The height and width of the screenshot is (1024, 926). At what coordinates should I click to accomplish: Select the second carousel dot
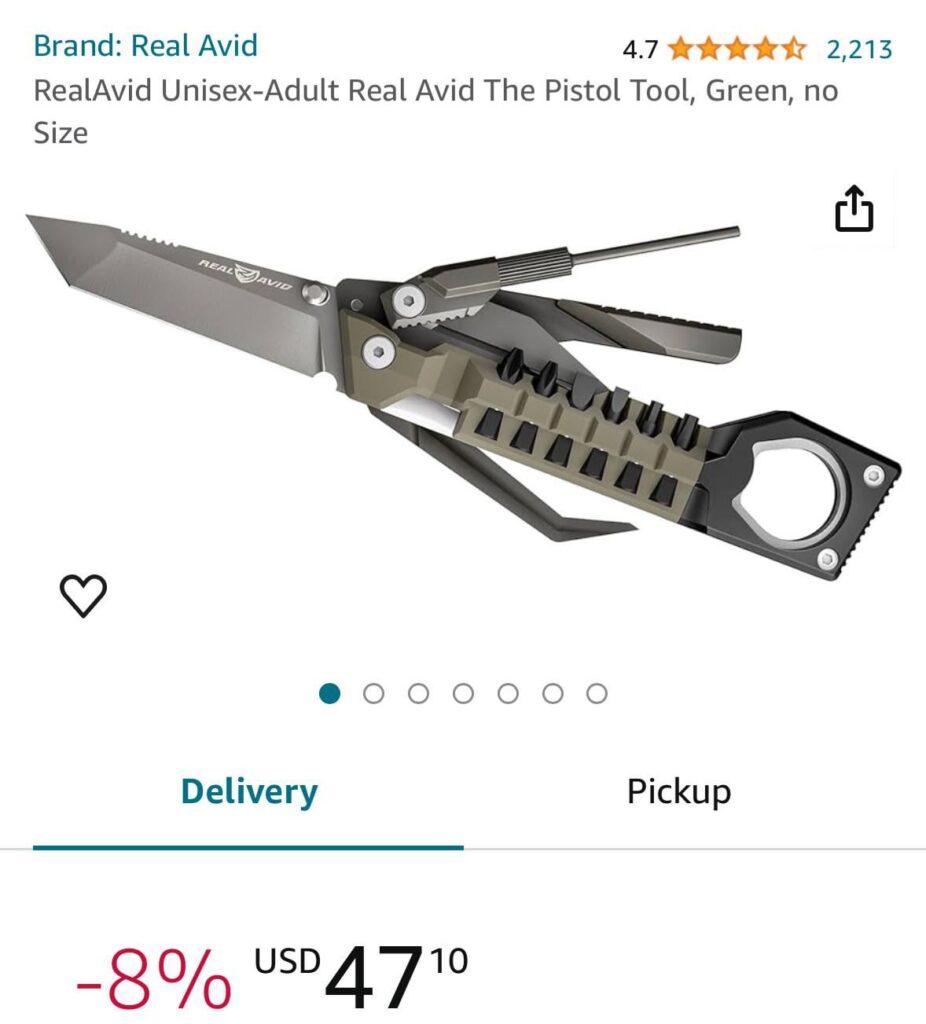point(376,690)
